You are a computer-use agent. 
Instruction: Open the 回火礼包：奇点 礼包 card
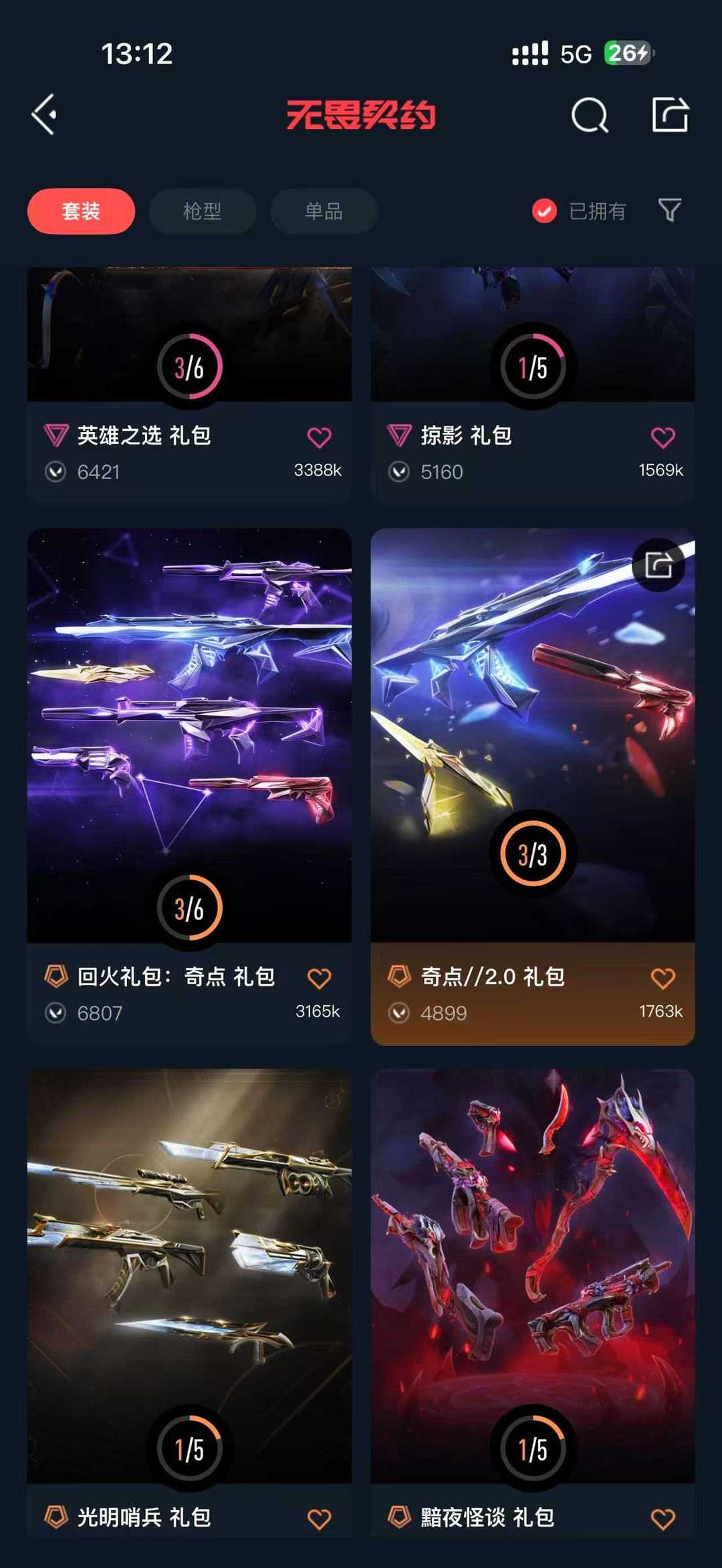[x=189, y=735]
